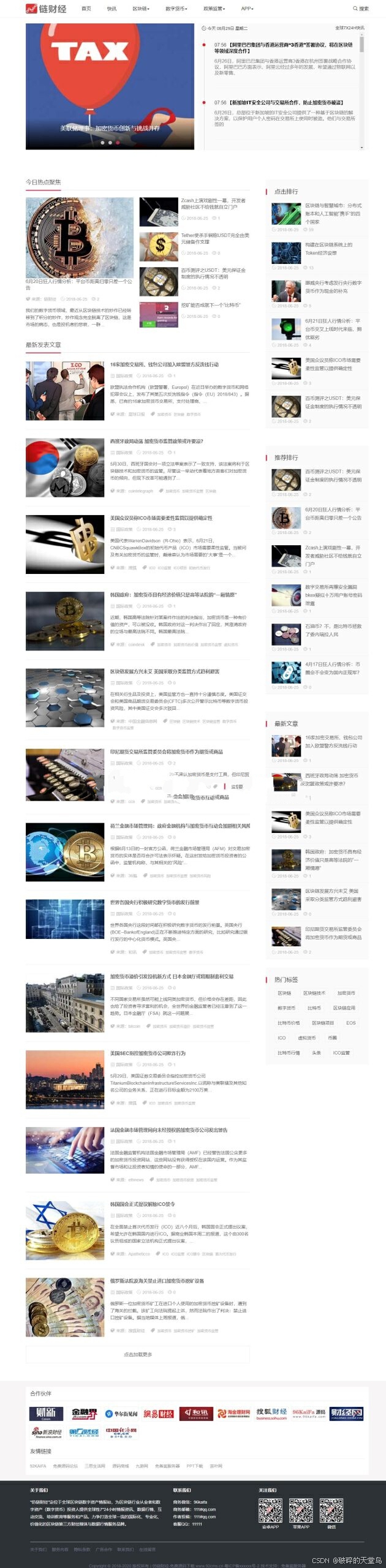386x1568 pixels.
Task: Open article 韩国国会正式提议解除ICO禁令
Action: tap(142, 1204)
